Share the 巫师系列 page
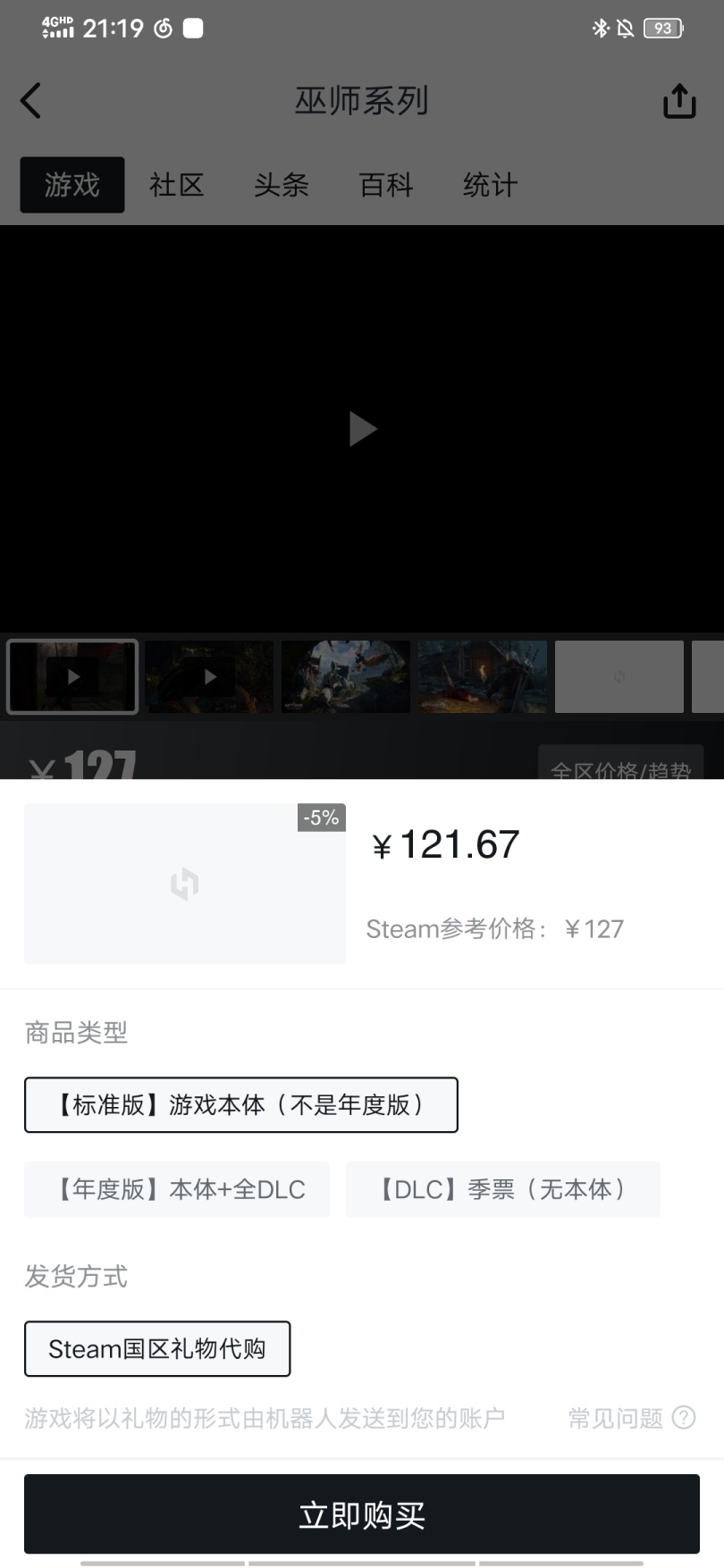724x1568 pixels. (678, 101)
